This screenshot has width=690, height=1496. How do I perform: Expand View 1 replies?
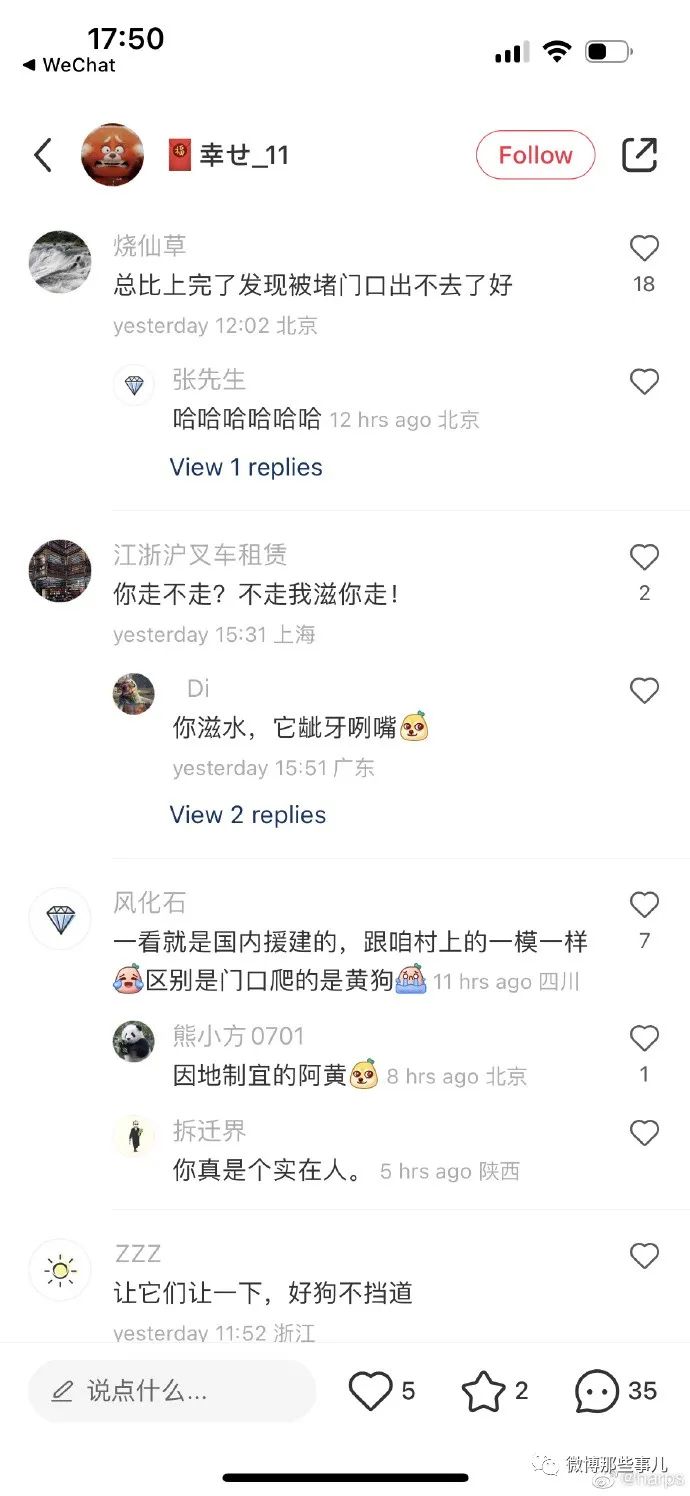tap(246, 467)
